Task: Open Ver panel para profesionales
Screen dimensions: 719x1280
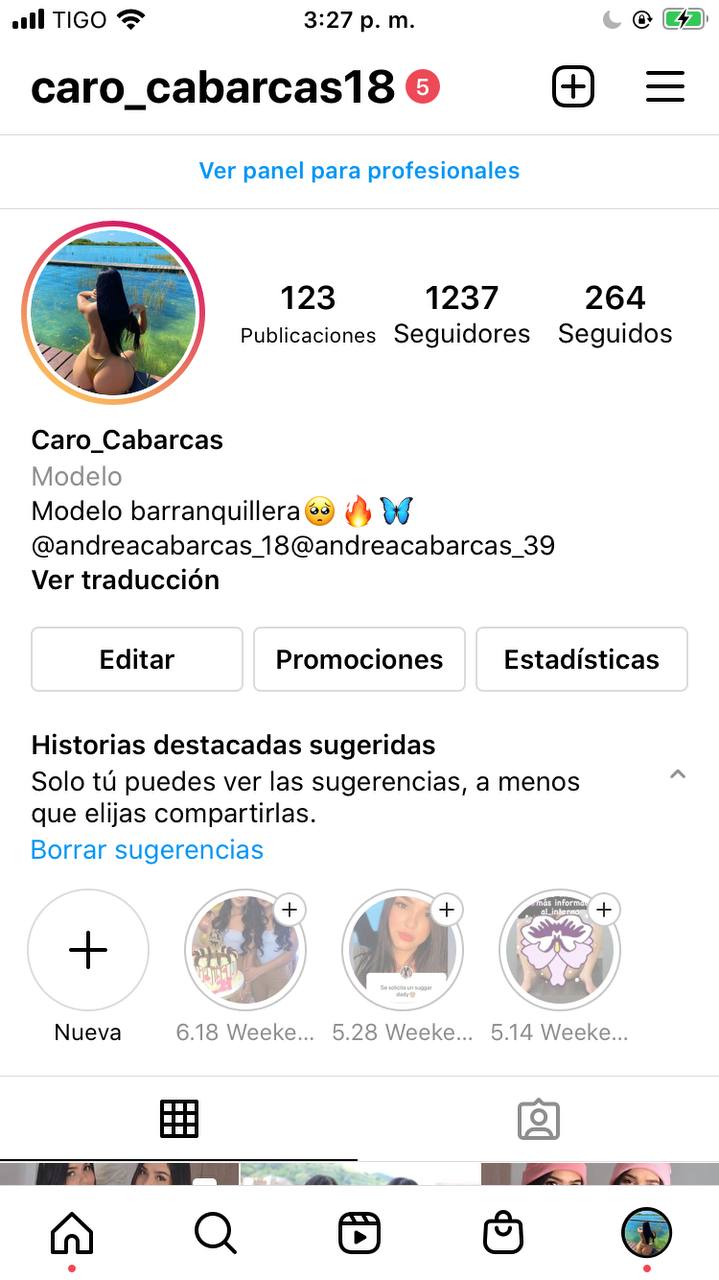Action: 359,171
